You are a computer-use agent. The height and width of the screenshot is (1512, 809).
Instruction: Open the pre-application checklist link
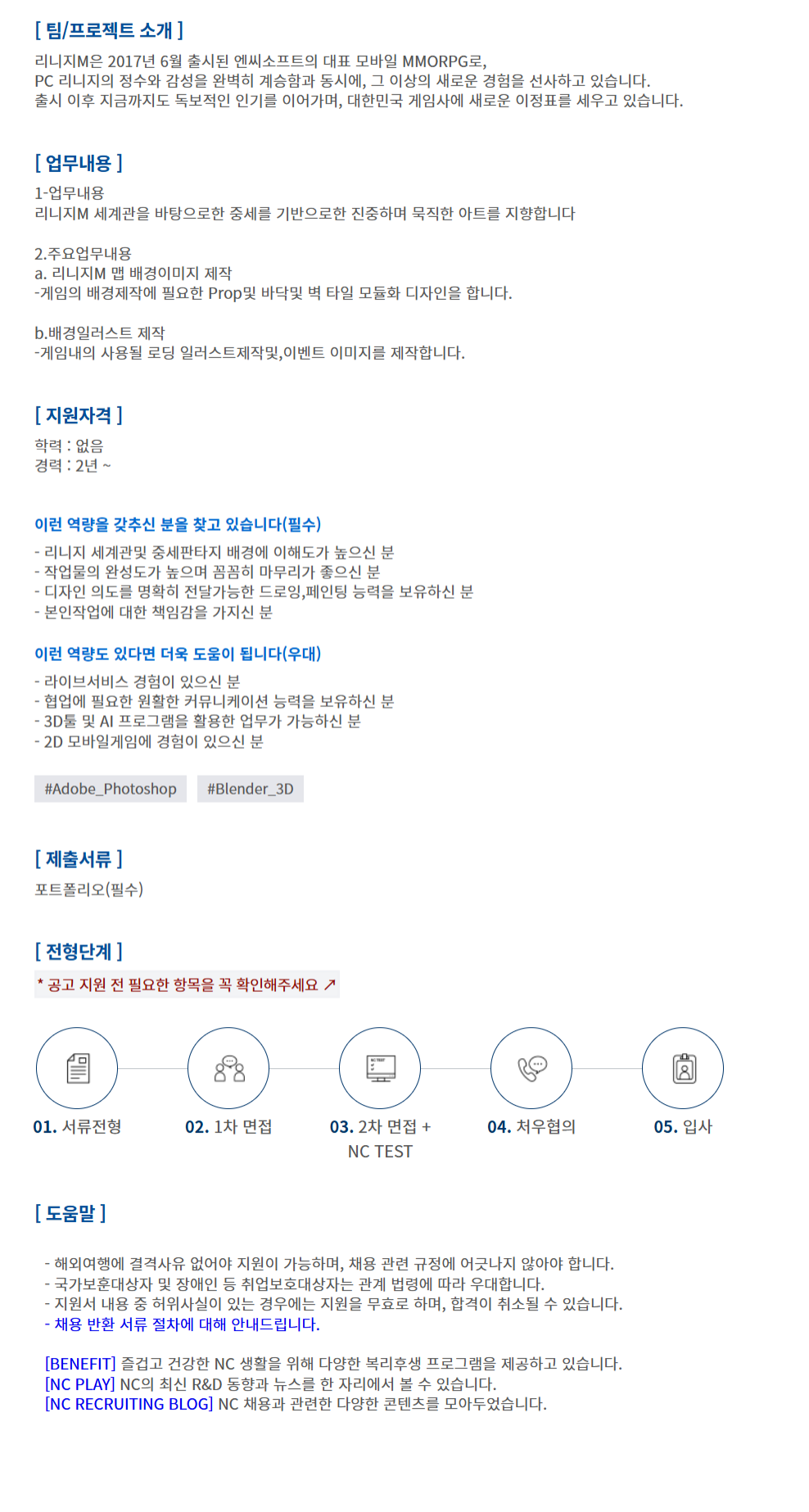(x=187, y=985)
